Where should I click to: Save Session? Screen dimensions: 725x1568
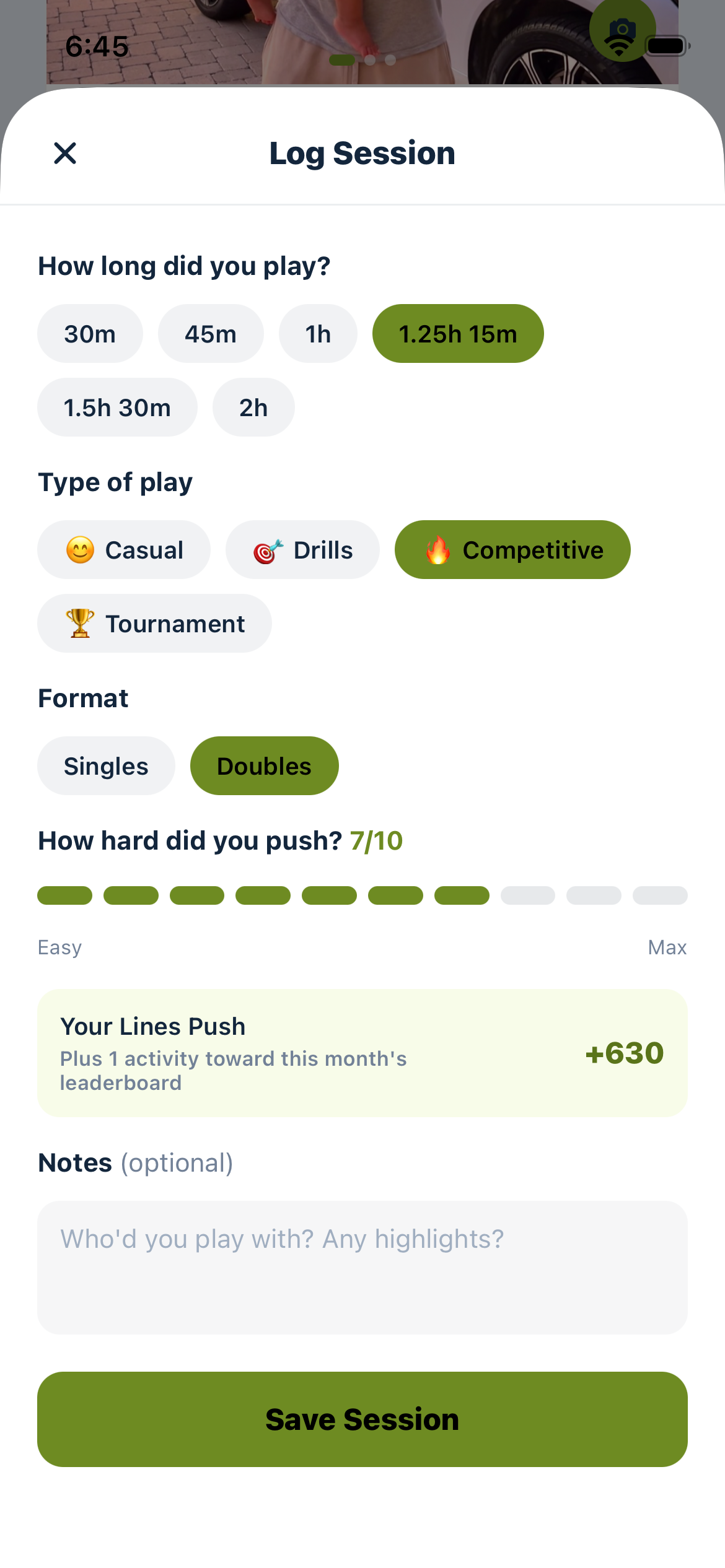(x=362, y=1419)
